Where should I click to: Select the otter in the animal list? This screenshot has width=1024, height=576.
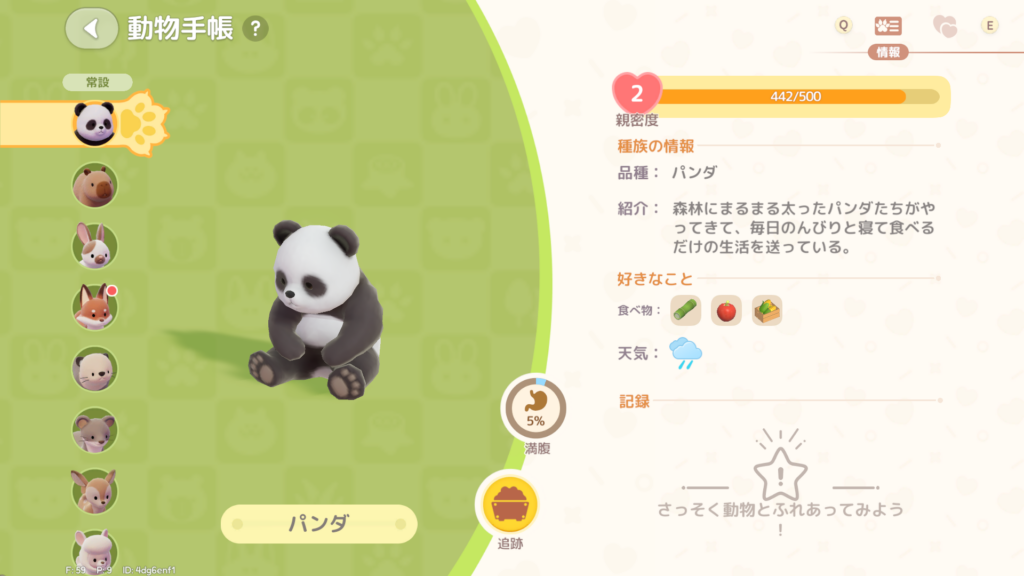tap(95, 368)
